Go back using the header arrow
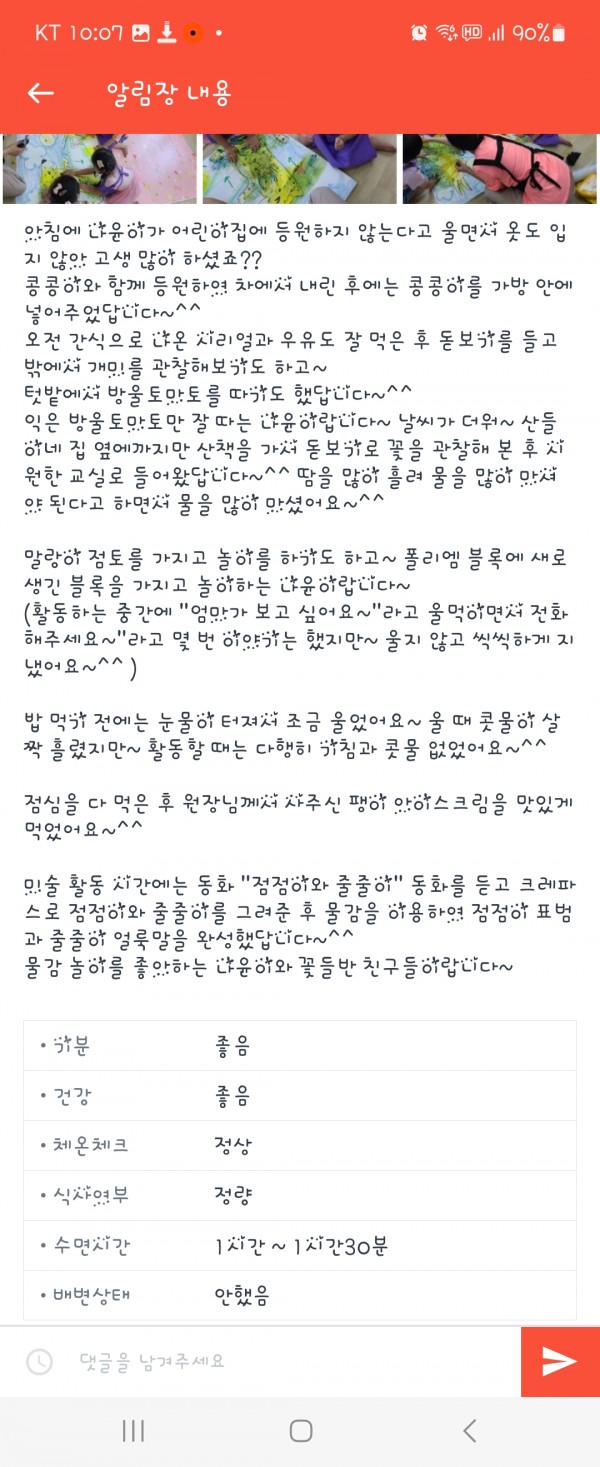 tap(40, 94)
